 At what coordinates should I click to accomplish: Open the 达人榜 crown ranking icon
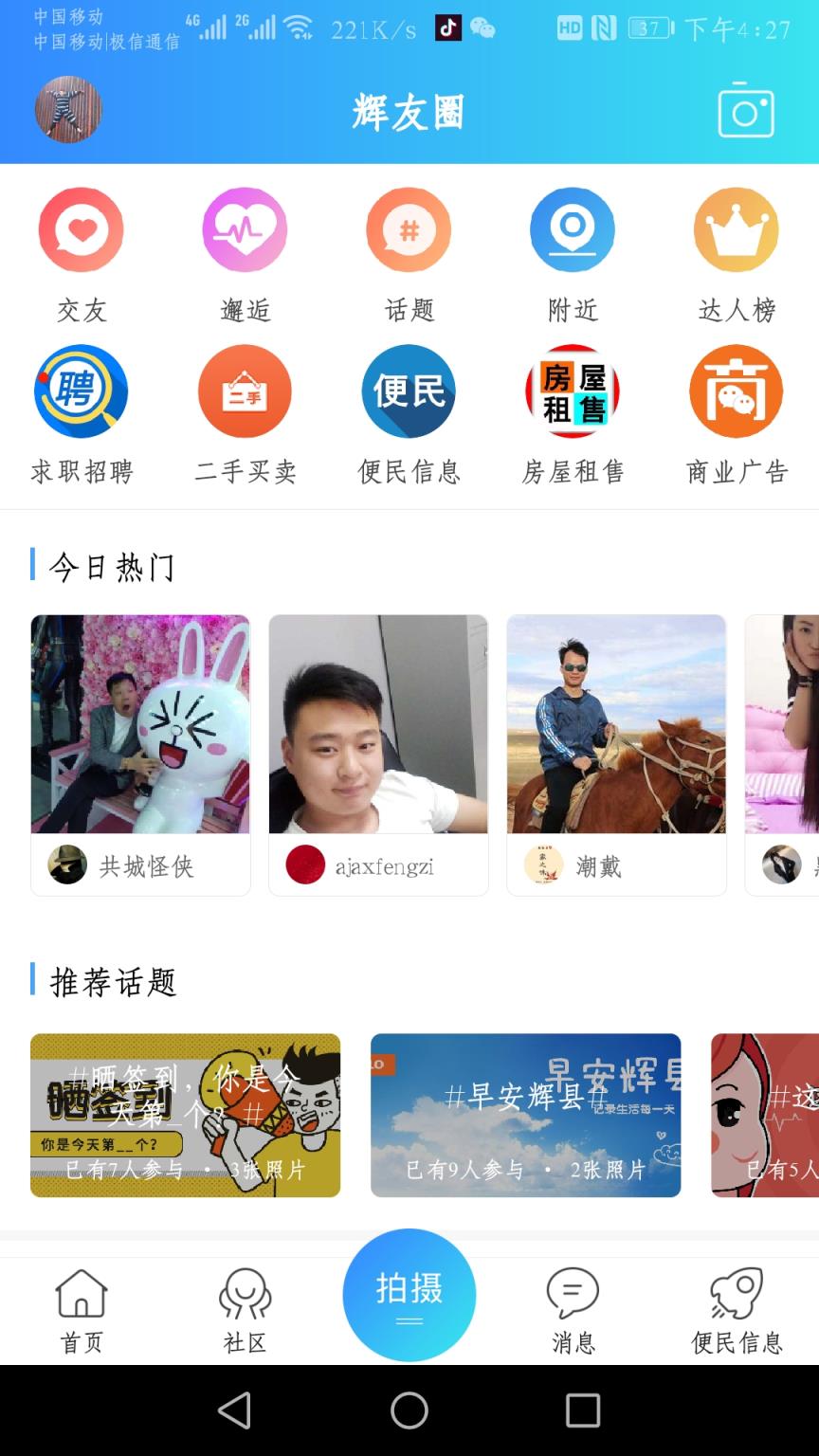(737, 229)
